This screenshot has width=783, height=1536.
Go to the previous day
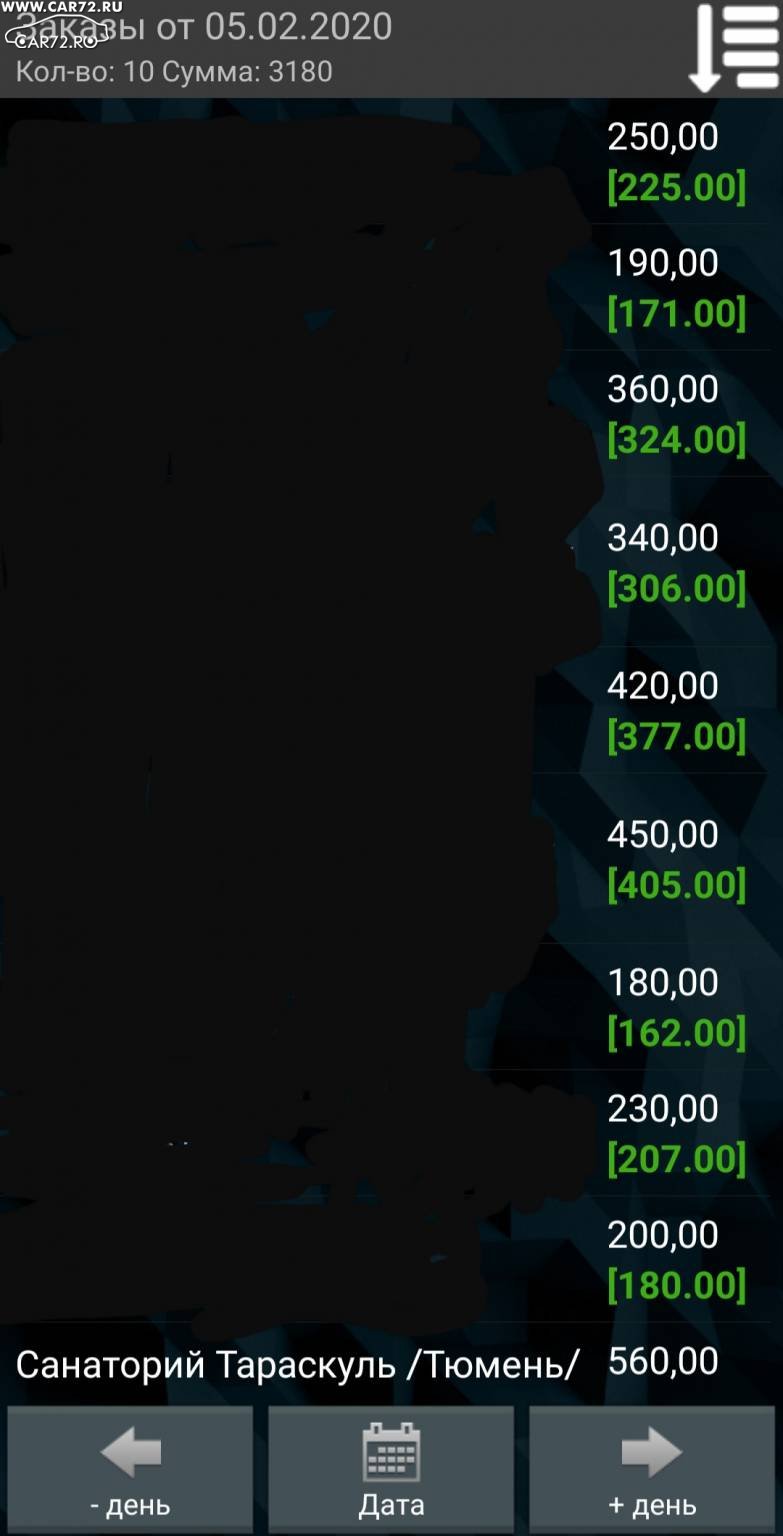click(x=130, y=1470)
